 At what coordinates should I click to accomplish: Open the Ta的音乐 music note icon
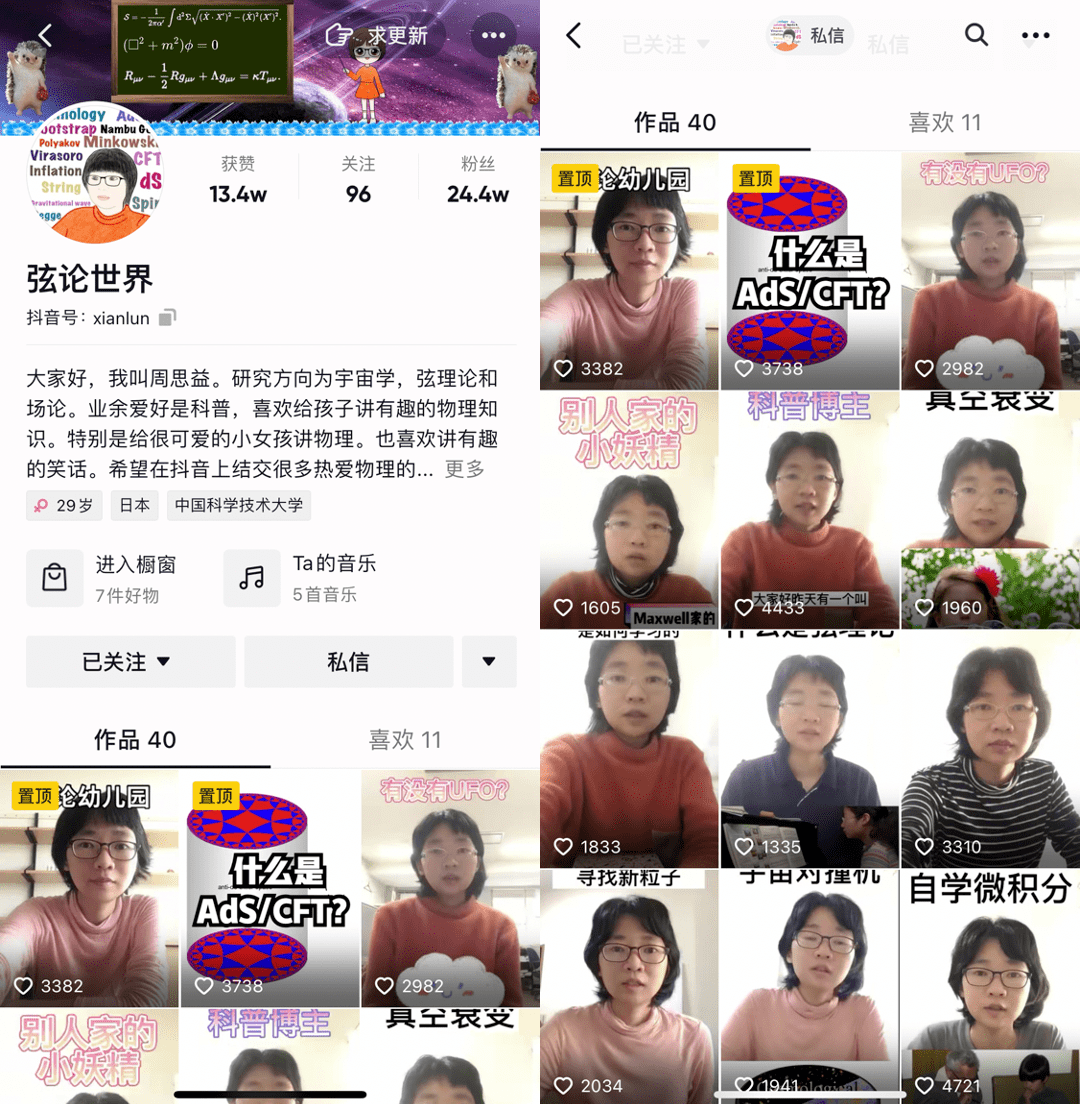[252, 578]
